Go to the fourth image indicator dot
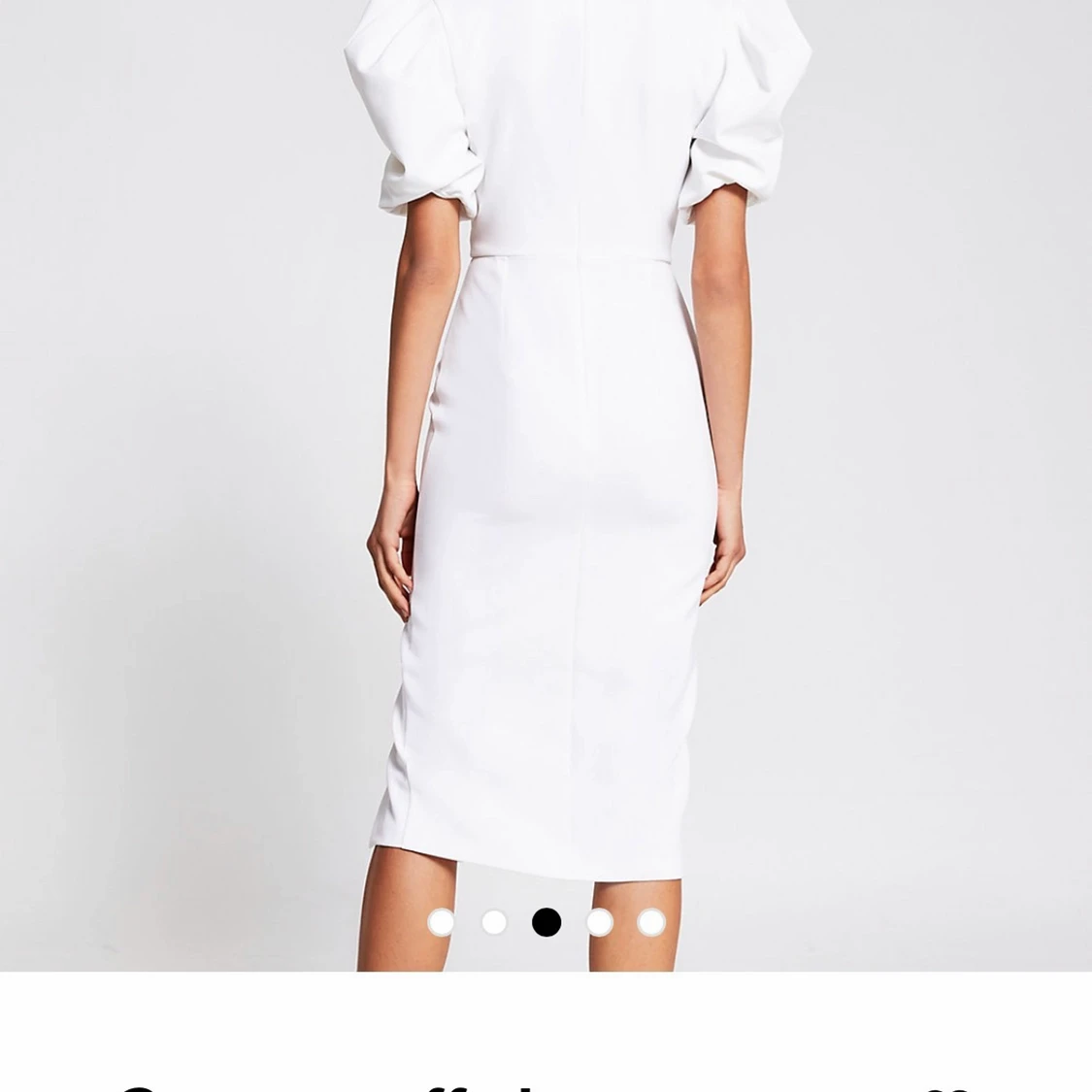Image resolution: width=1092 pixels, height=1092 pixels. click(600, 922)
